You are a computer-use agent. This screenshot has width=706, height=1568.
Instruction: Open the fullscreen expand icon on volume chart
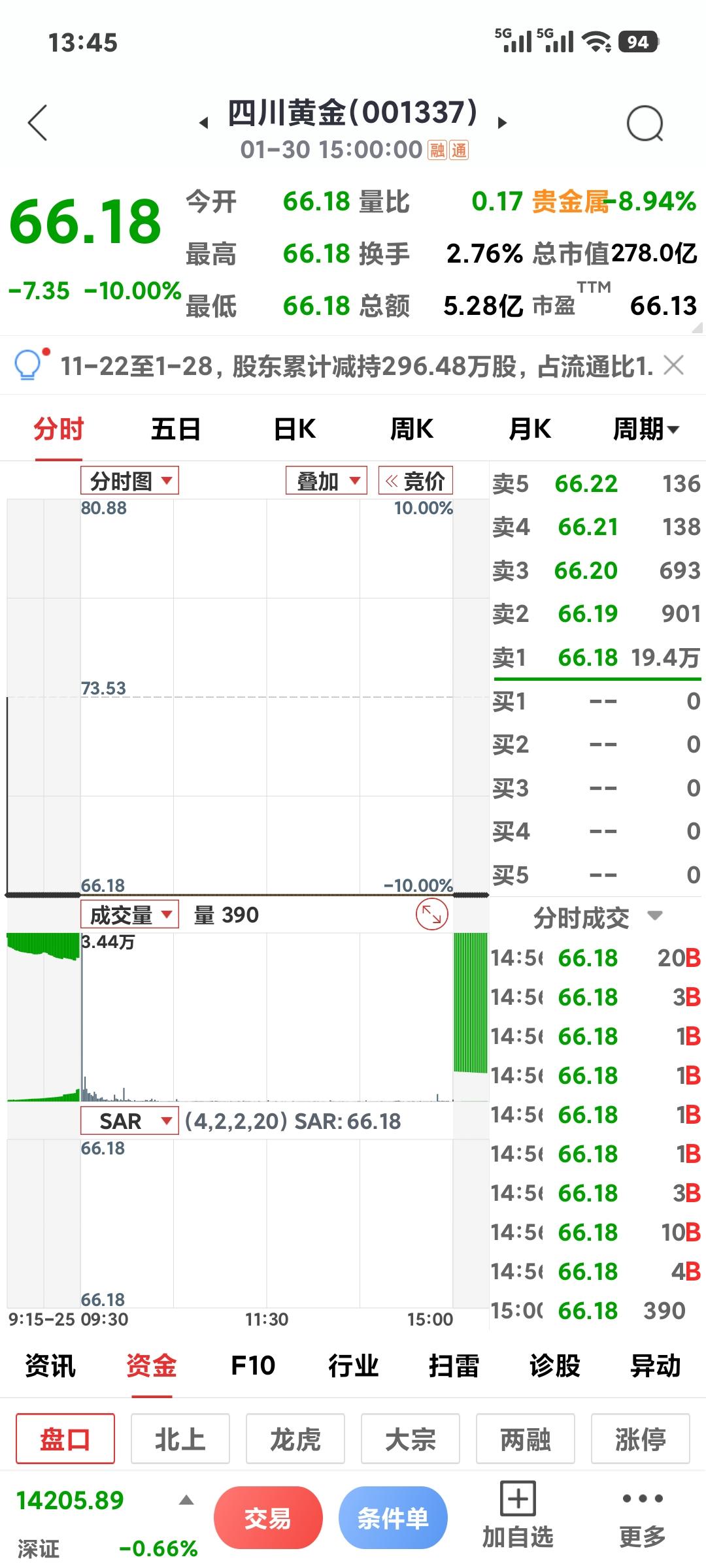[x=431, y=914]
